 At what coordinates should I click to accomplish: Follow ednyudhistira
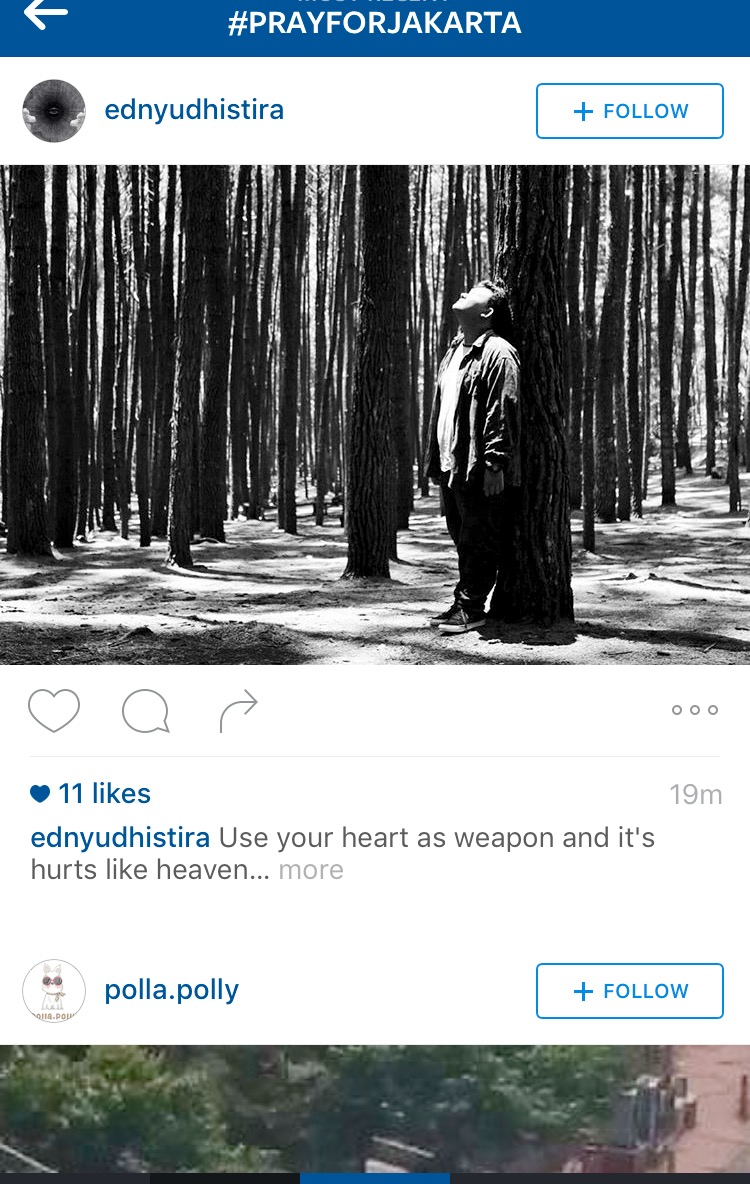[x=629, y=111]
